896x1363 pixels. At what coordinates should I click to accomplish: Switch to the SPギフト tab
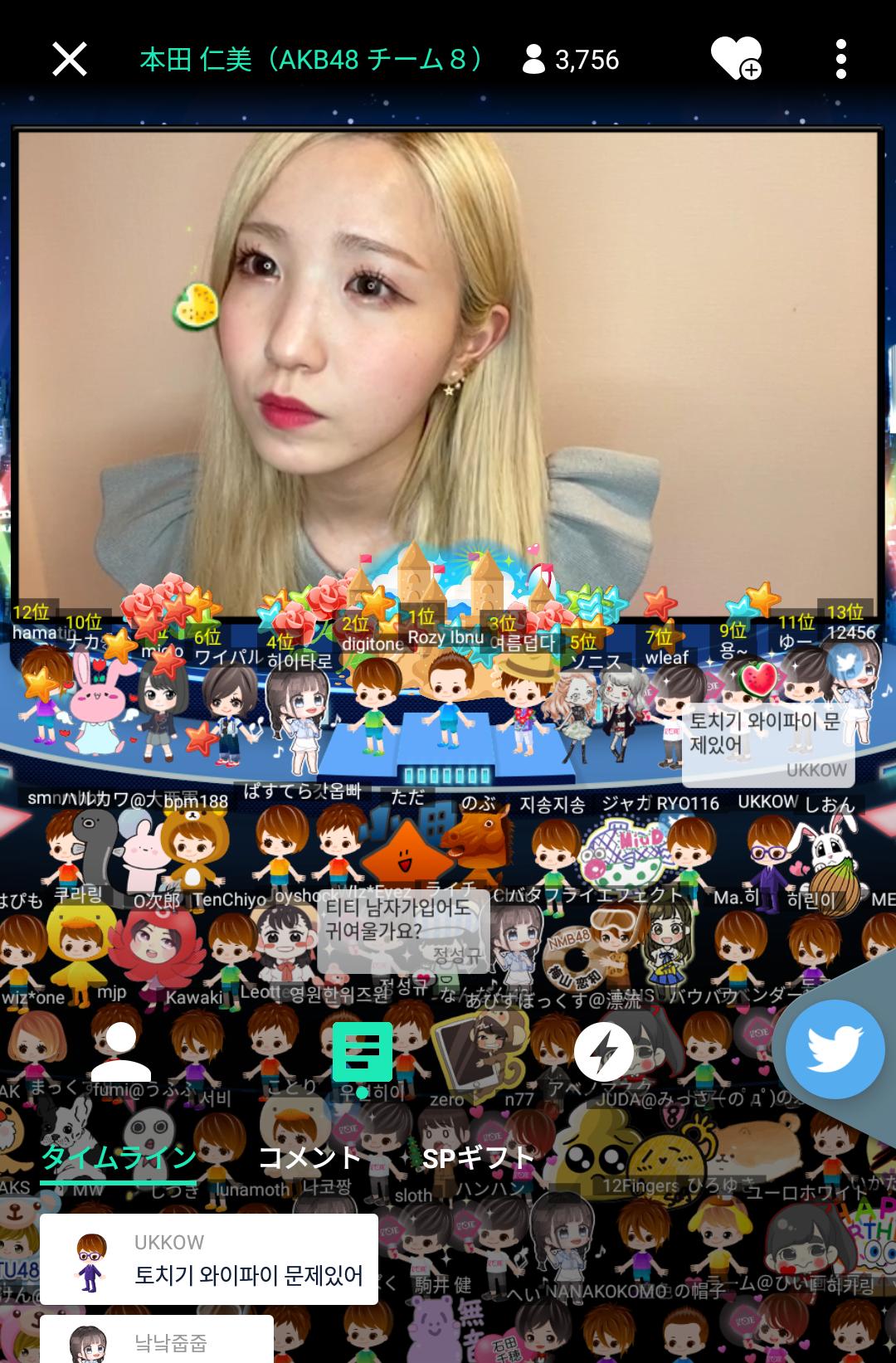click(x=478, y=1156)
